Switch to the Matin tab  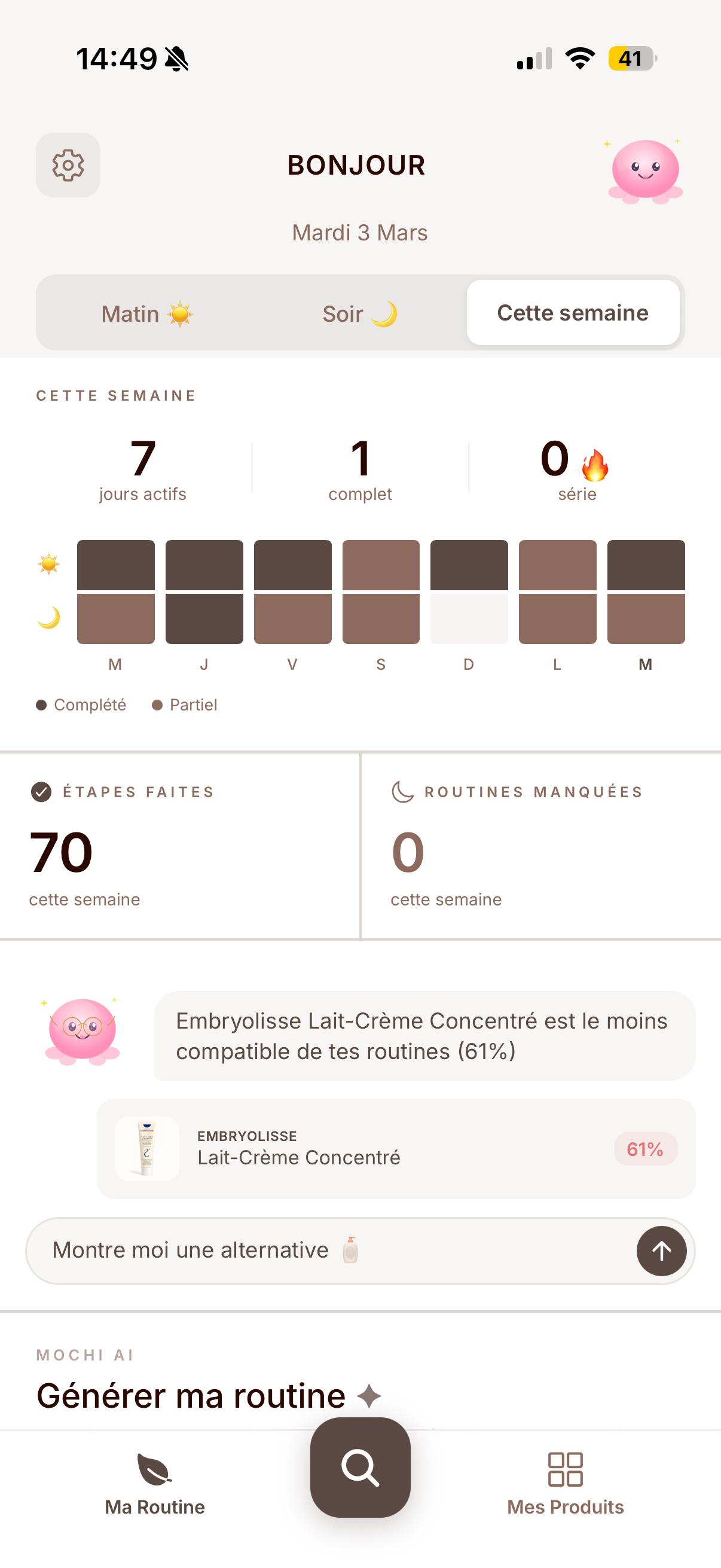(146, 313)
